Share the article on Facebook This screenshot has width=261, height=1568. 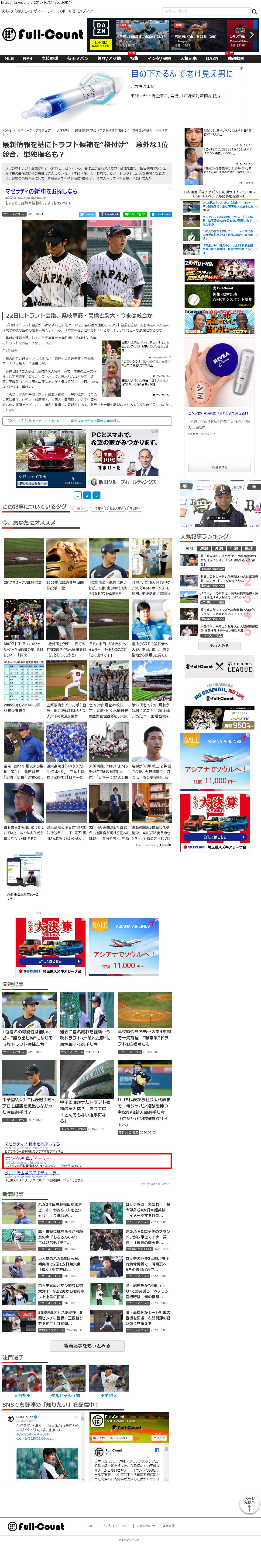click(110, 214)
